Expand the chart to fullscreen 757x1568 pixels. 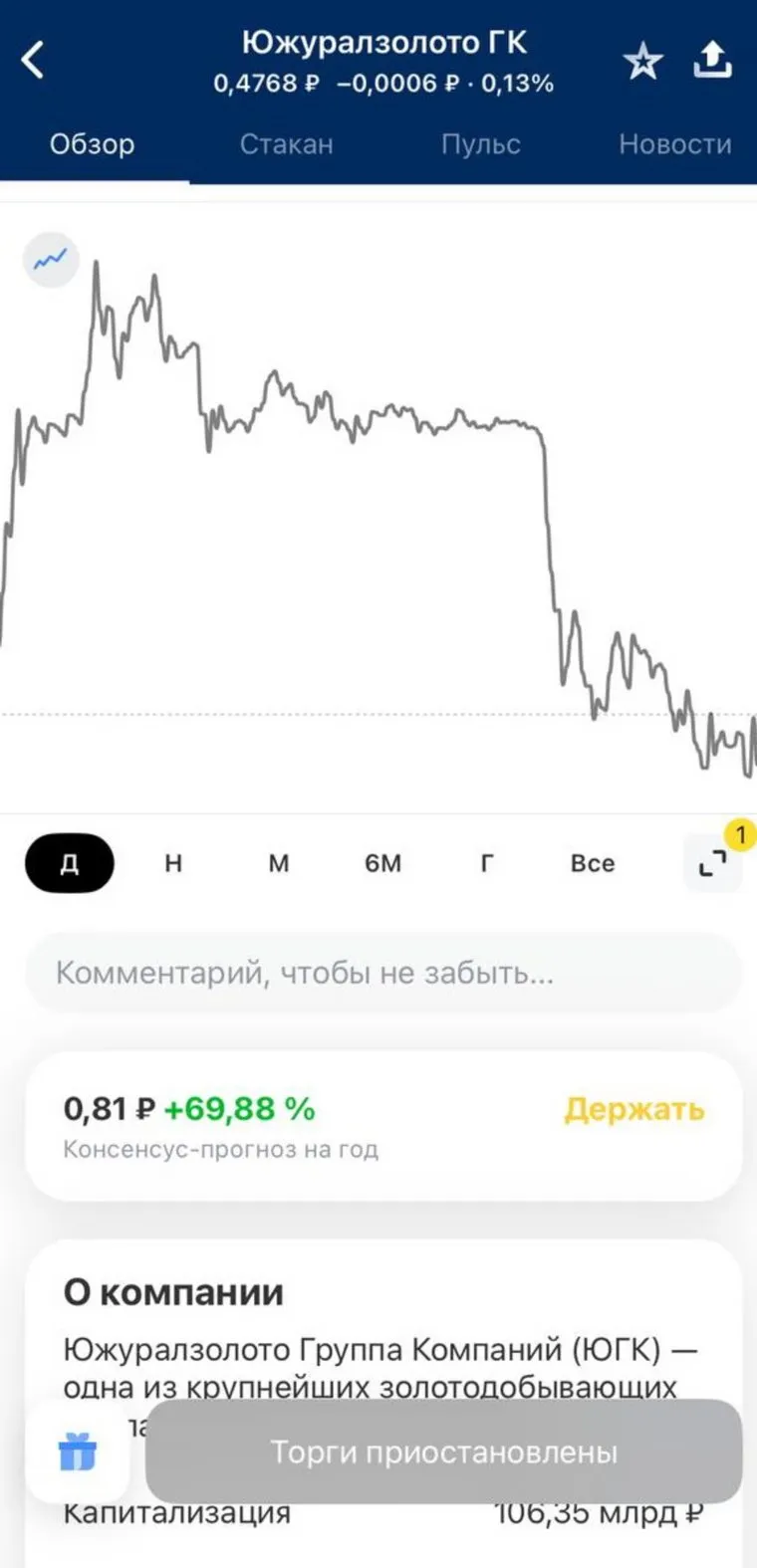click(712, 864)
